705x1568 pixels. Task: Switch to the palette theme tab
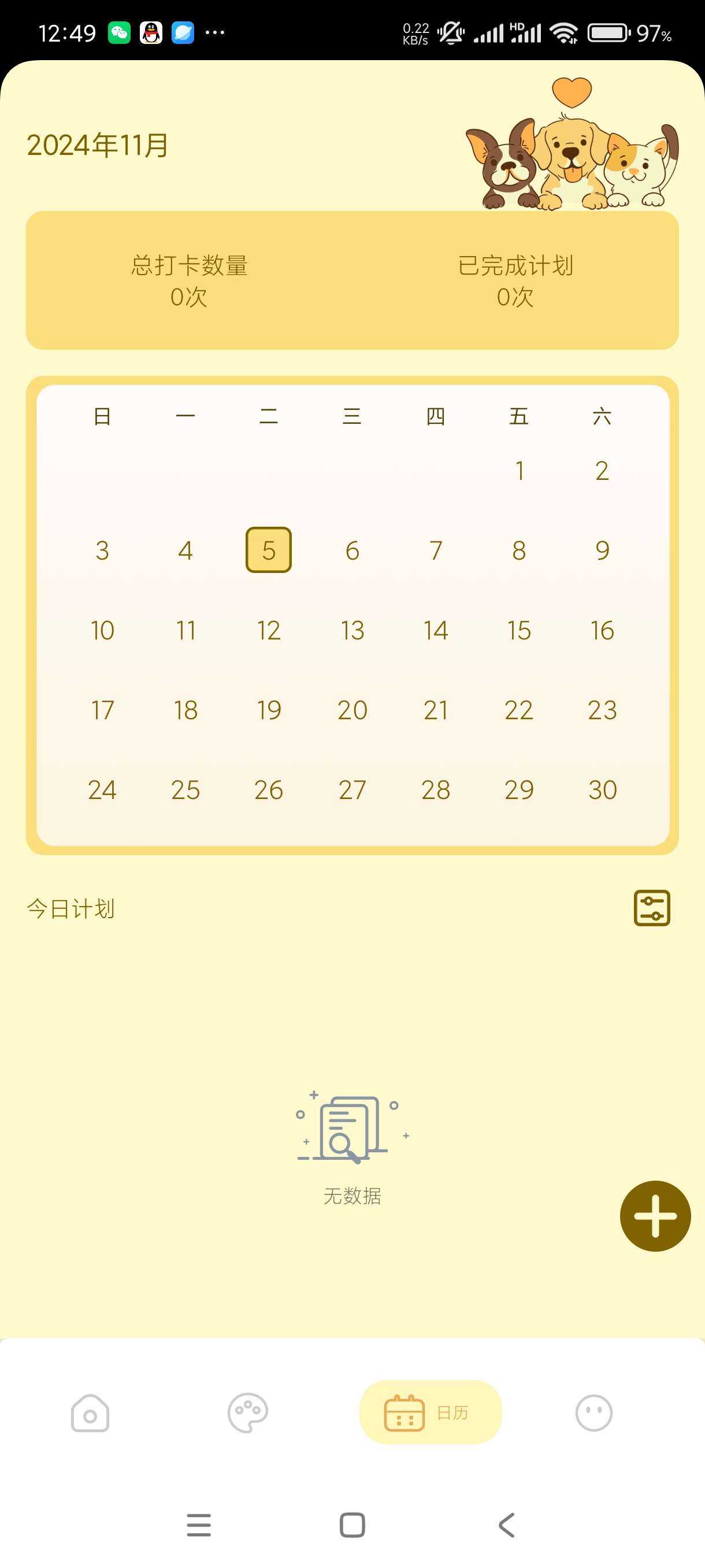(x=247, y=1412)
